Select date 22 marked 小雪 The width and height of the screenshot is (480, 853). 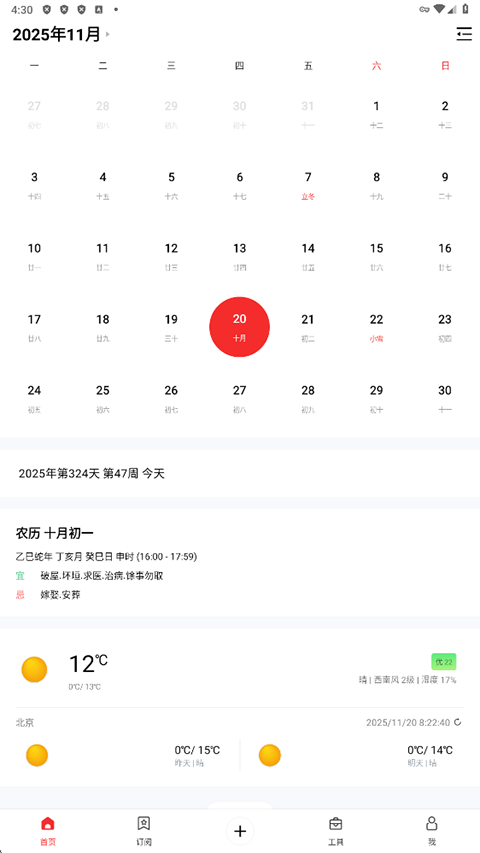[377, 328]
